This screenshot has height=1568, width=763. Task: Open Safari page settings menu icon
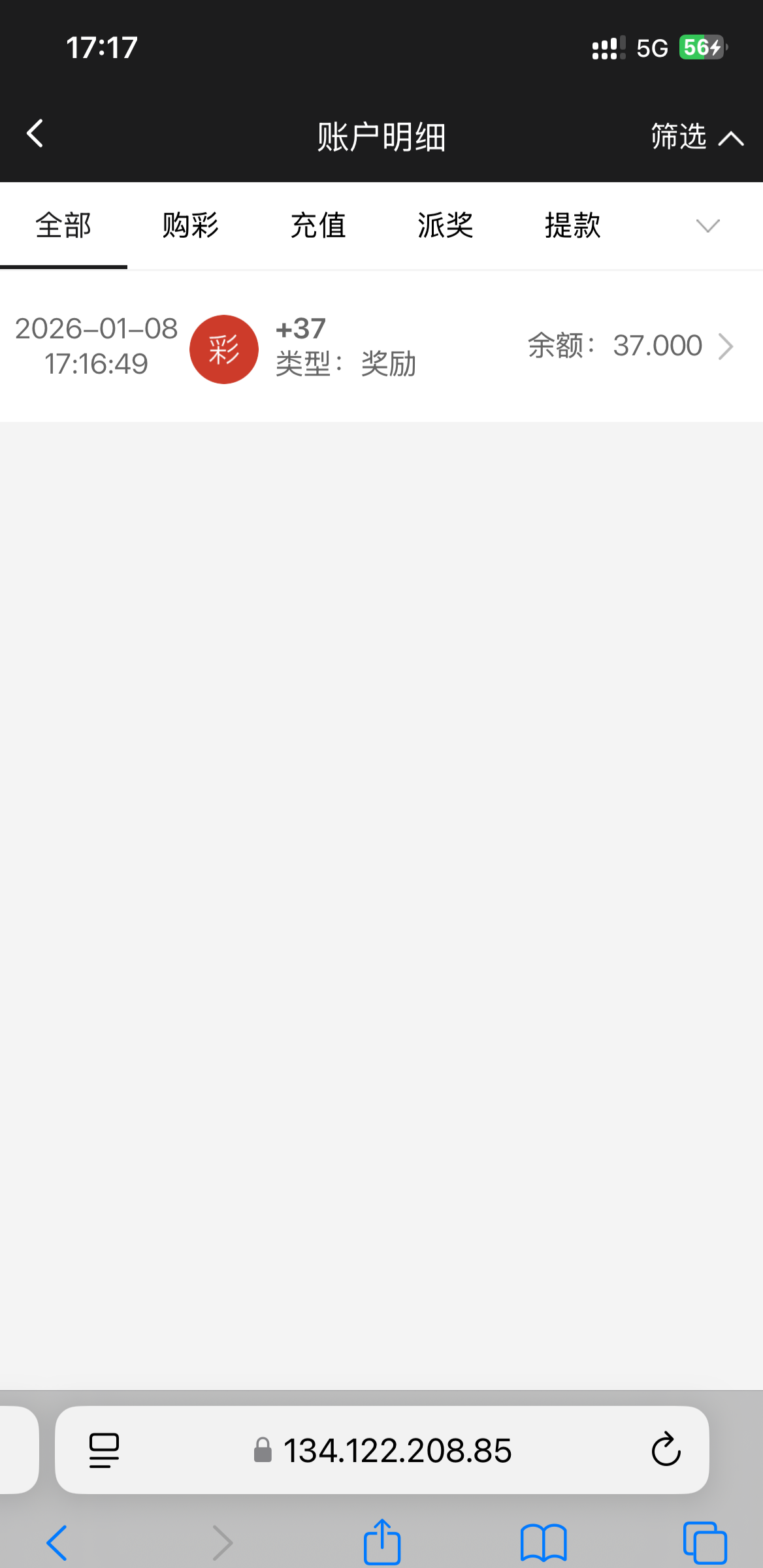pos(104,1450)
